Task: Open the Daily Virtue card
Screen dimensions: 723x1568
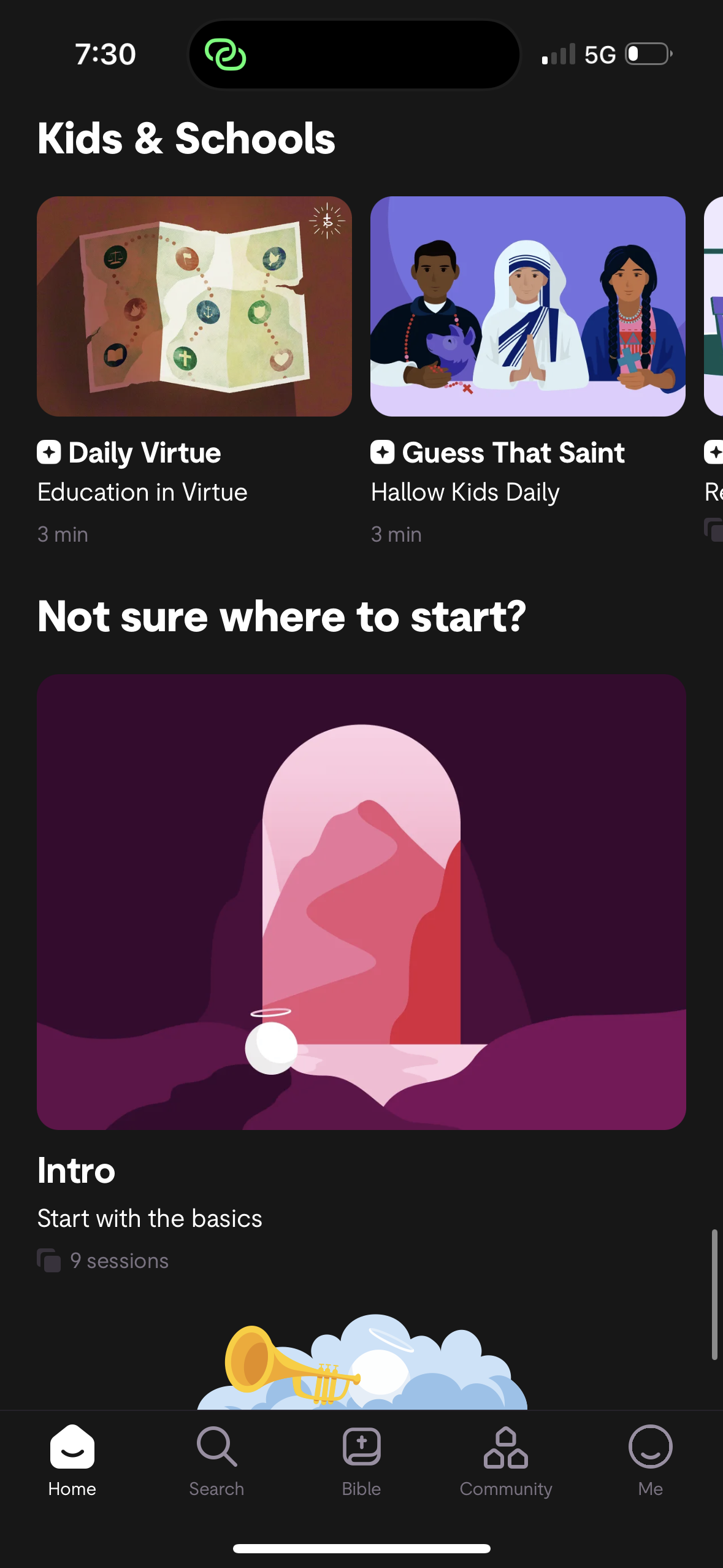Action: tap(194, 307)
